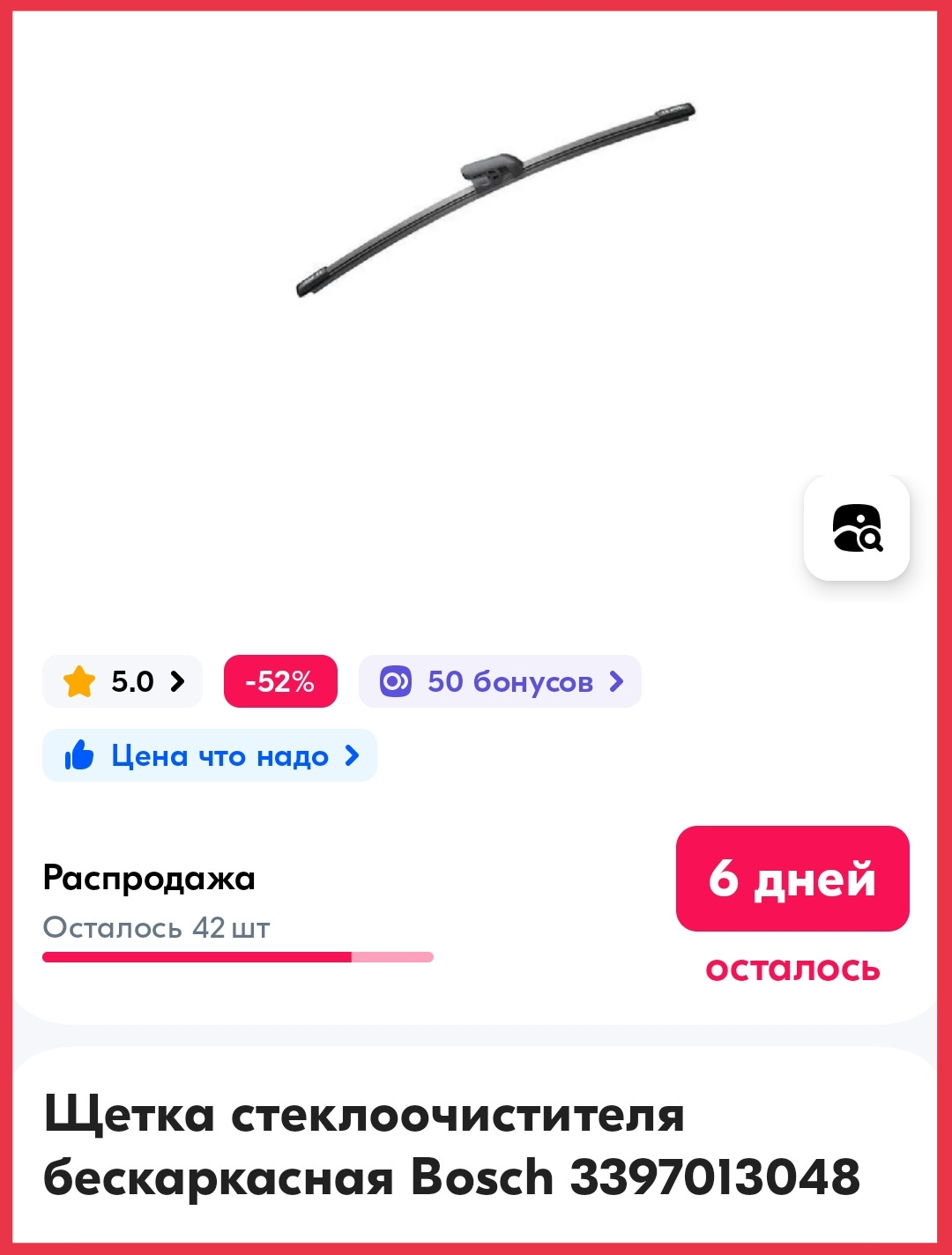The width and height of the screenshot is (952, 1255).
Task: Open the "Цена что надо" info chip
Action: (x=210, y=755)
